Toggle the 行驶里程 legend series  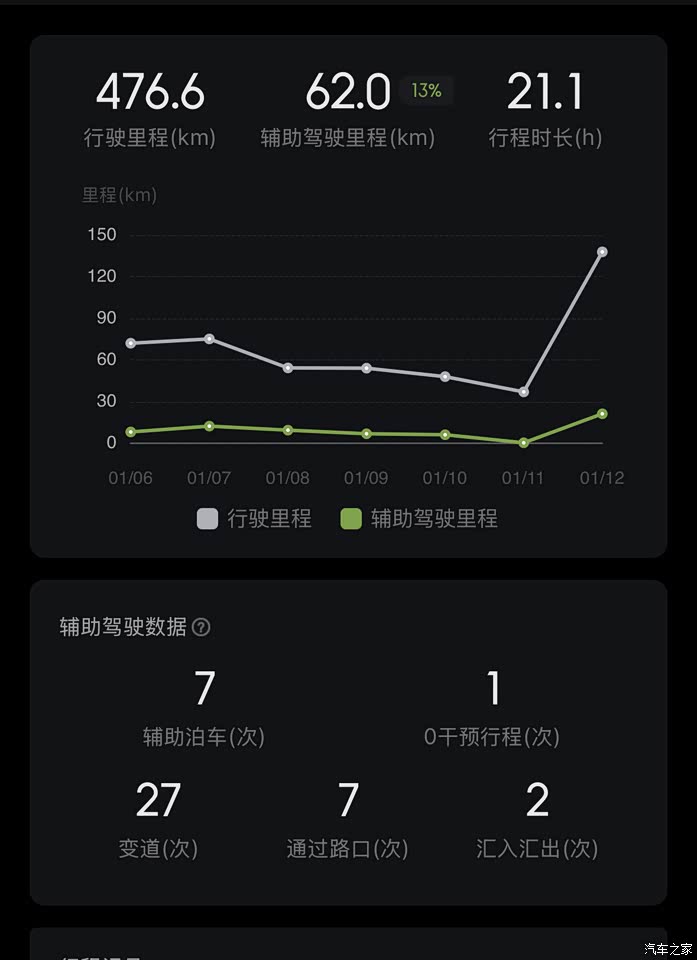[x=254, y=518]
